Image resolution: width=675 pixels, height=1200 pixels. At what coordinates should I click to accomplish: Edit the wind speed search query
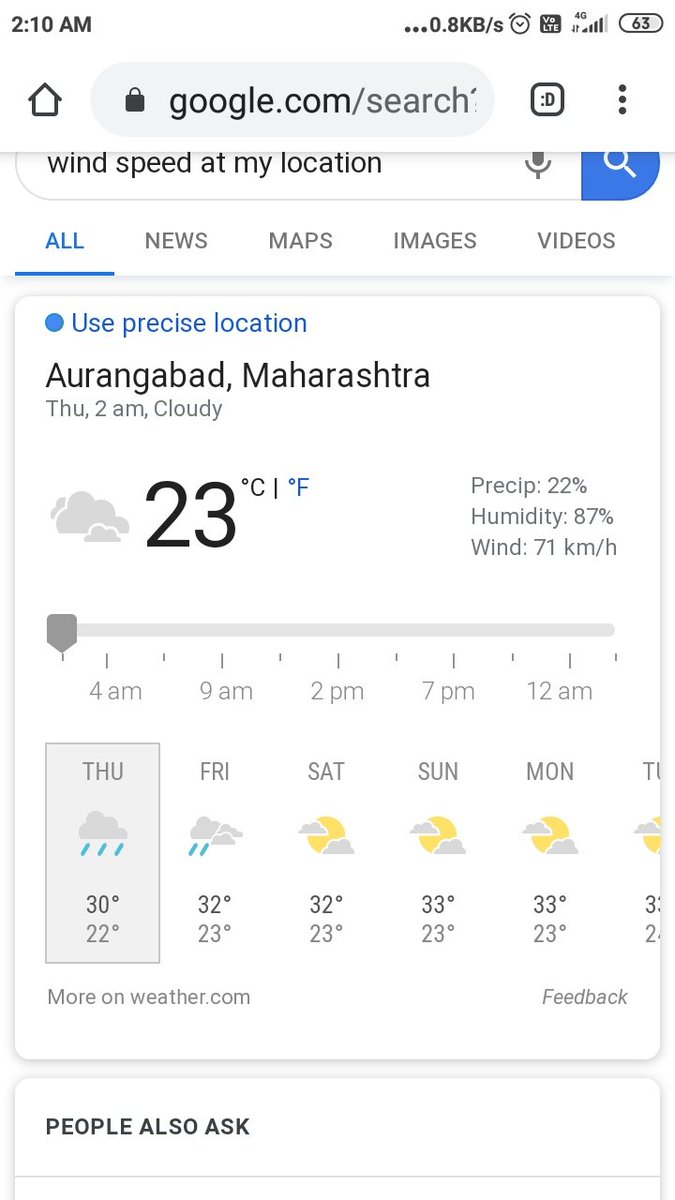coord(270,163)
